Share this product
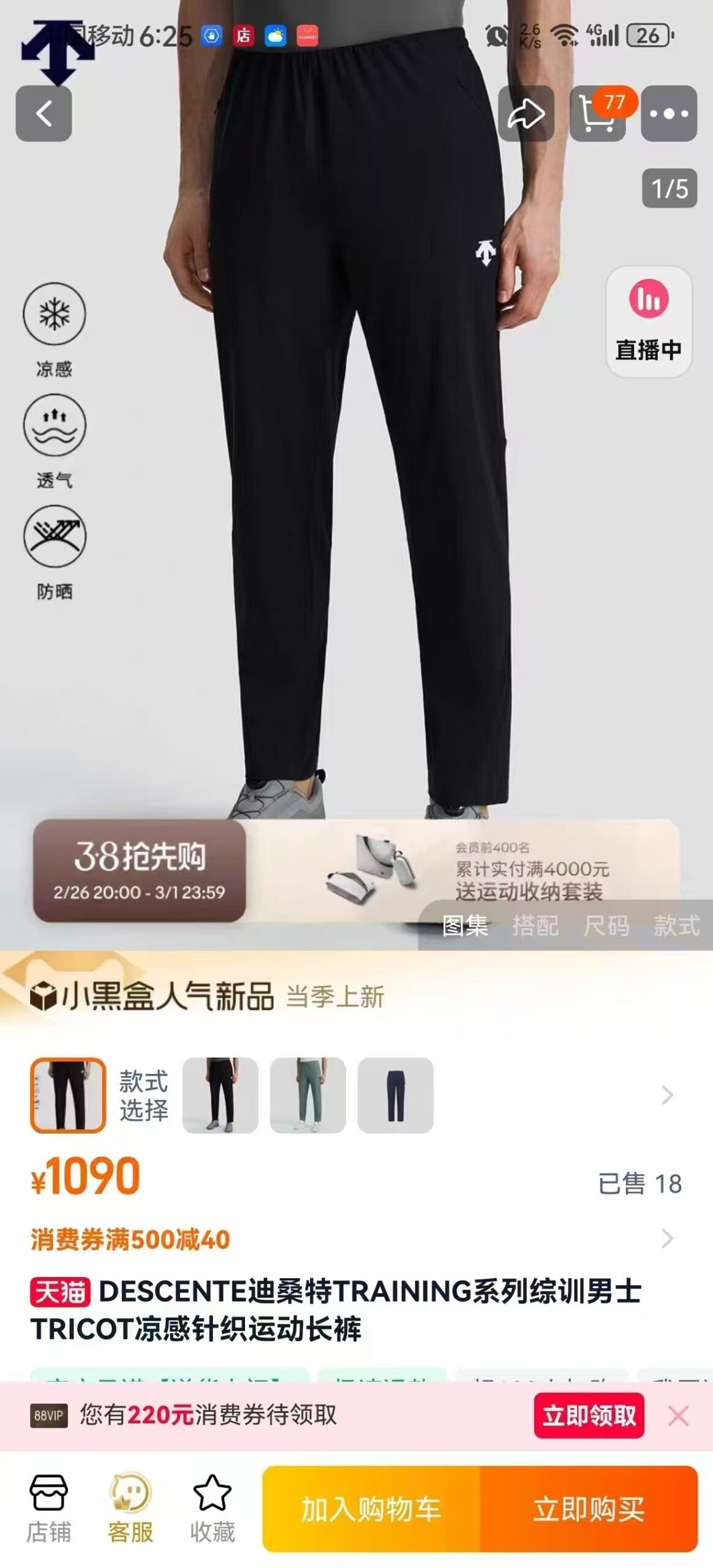Viewport: 713px width, 1568px height. (526, 114)
